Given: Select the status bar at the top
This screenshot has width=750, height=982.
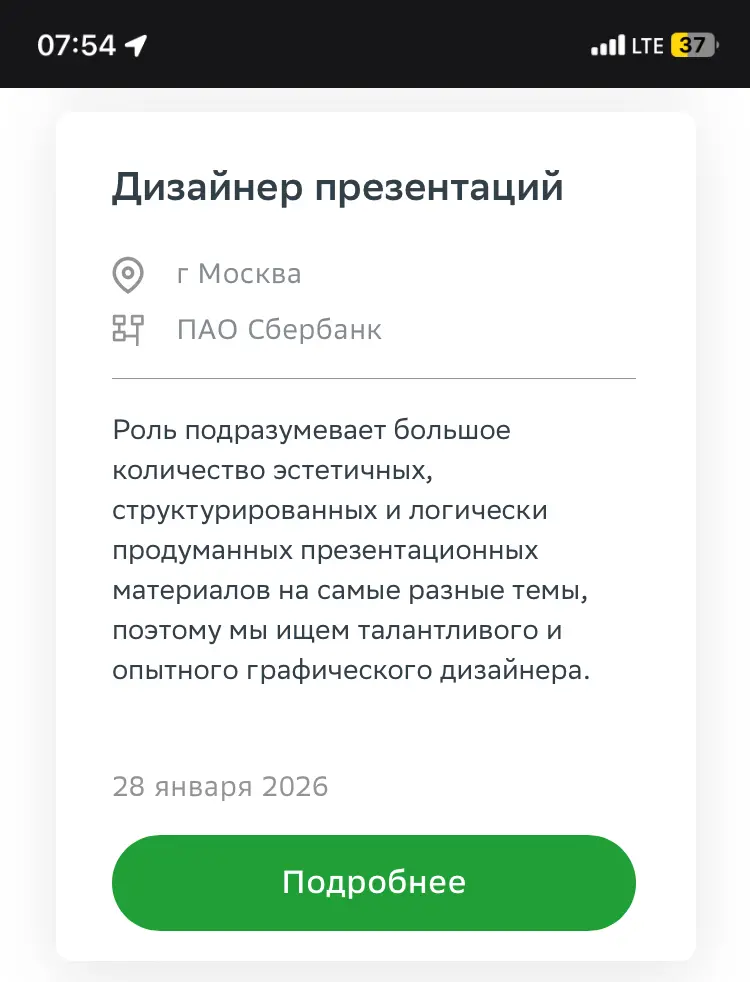Looking at the screenshot, I should (374, 44).
